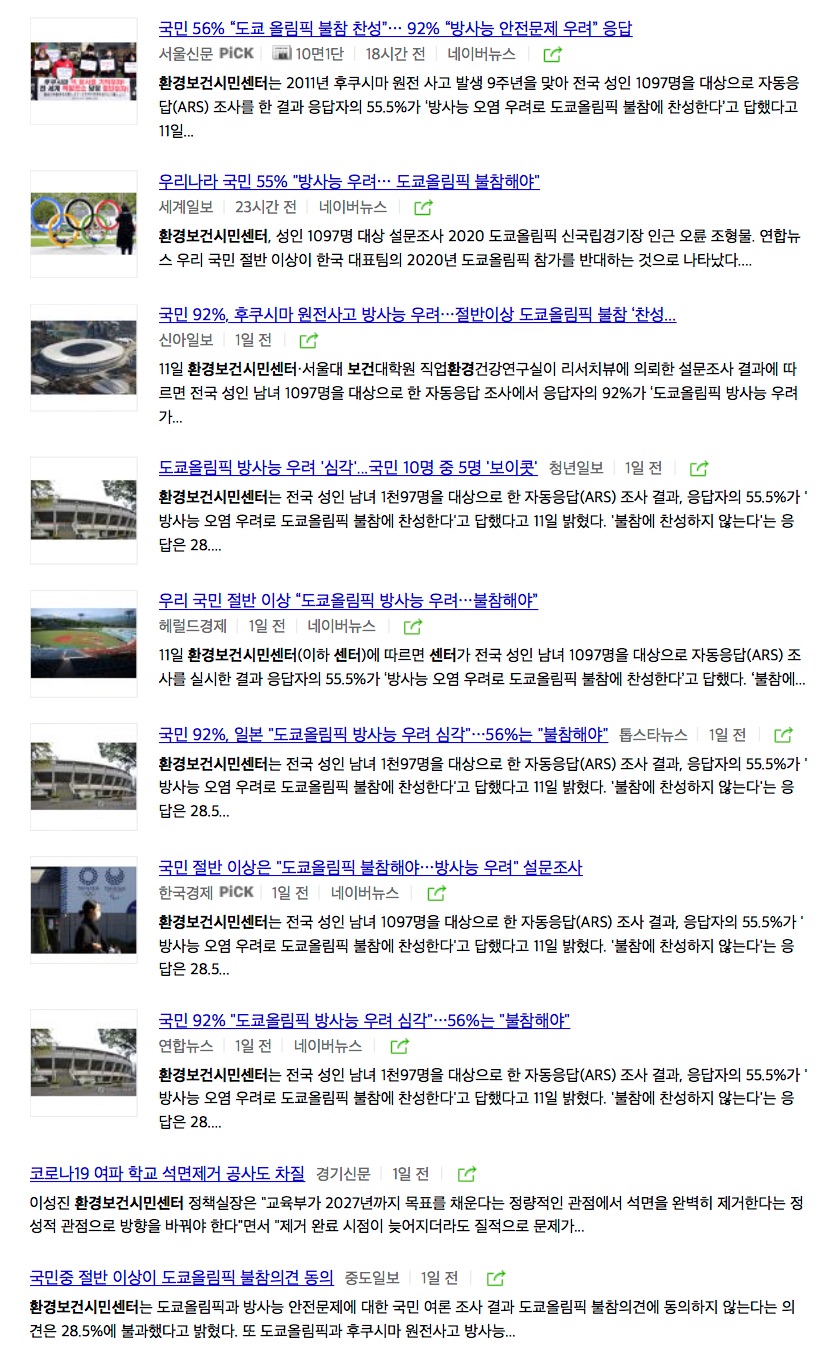
Task: Share the 톱스타뉴스 article
Action: [x=783, y=735]
